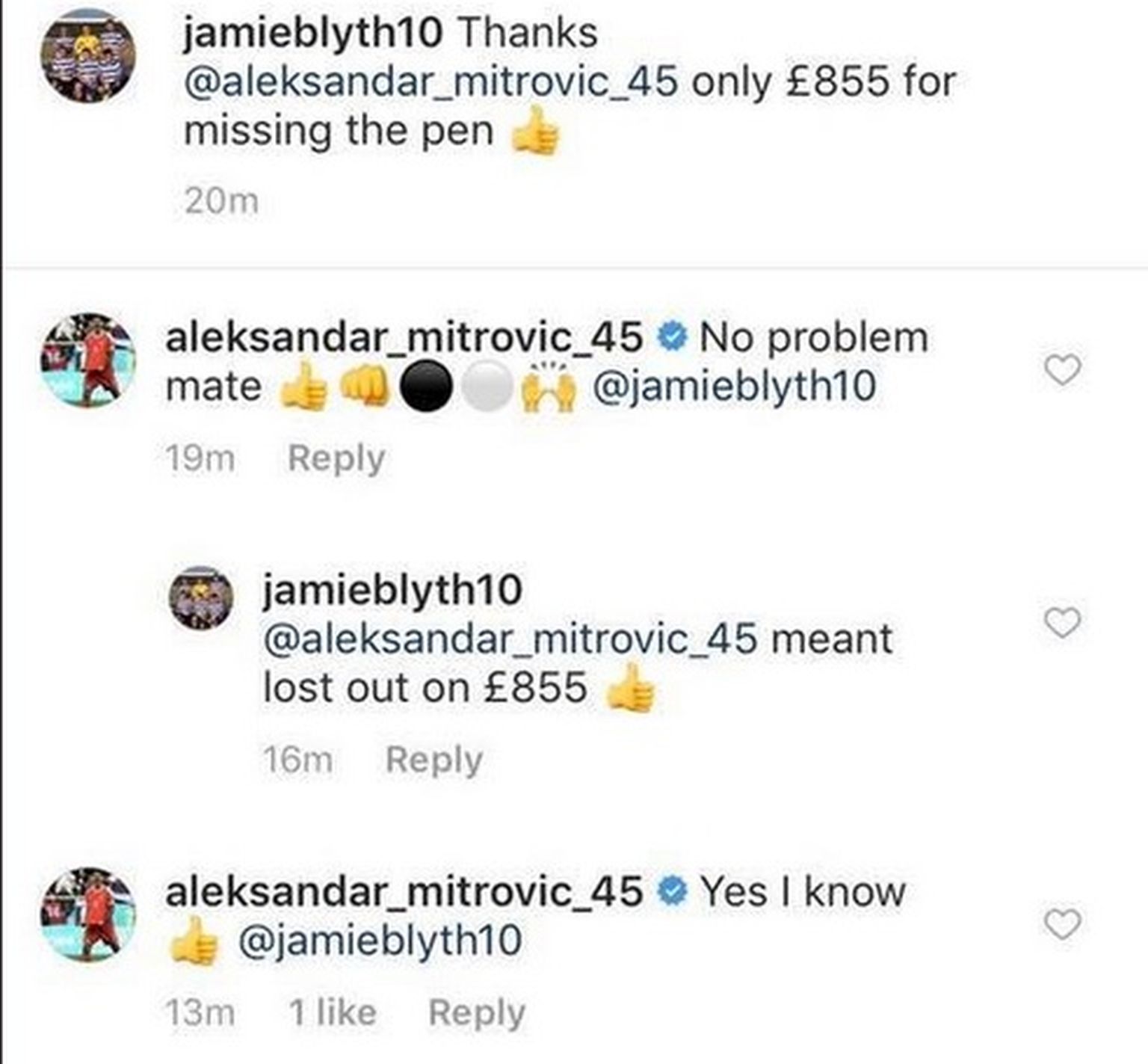Tap the @aleksandar_mitrovic_45 mention in the top comment
Image resolution: width=1148 pixels, height=1064 pixels.
(430, 82)
